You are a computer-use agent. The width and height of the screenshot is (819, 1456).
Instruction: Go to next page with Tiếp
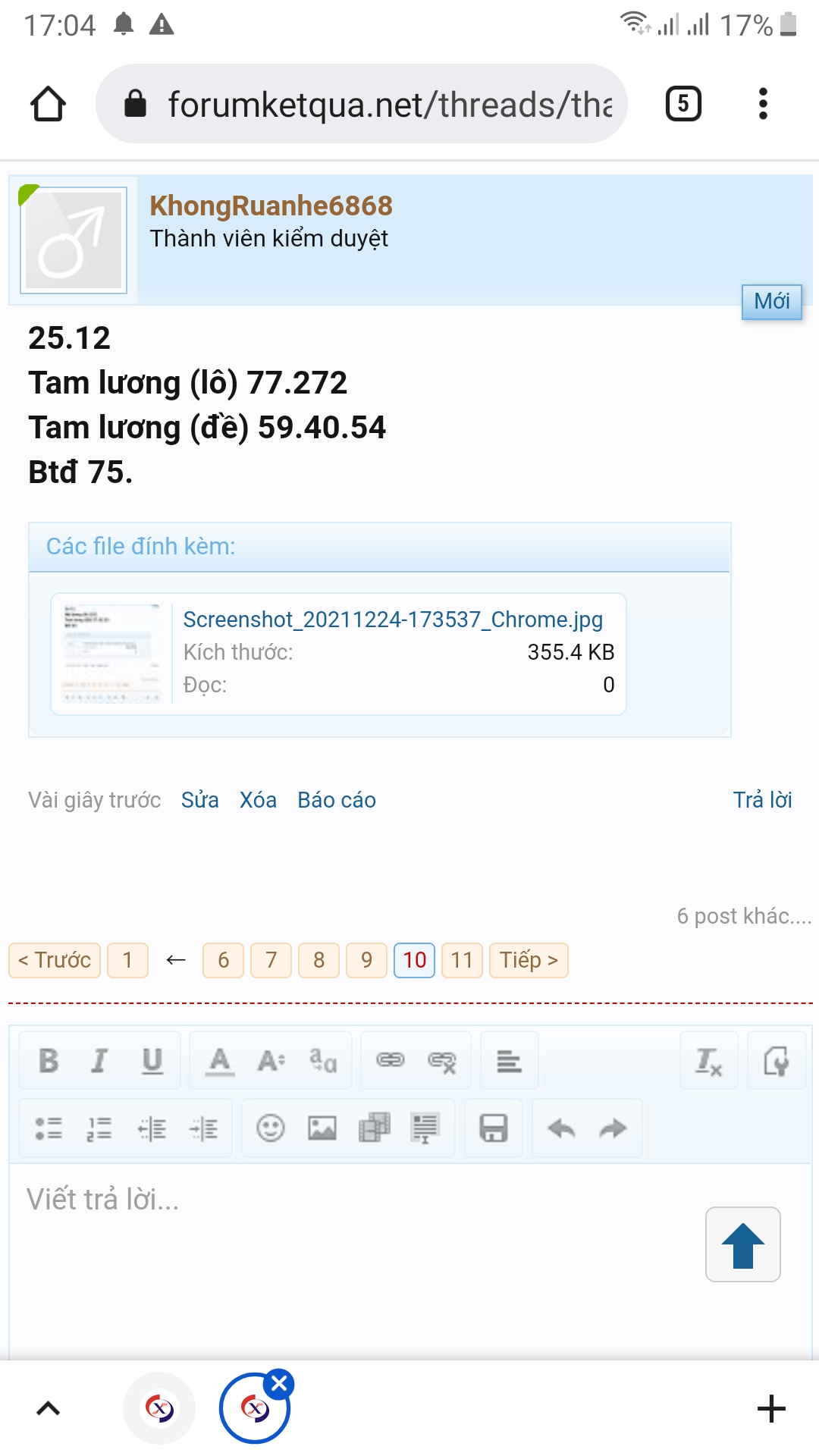click(529, 961)
